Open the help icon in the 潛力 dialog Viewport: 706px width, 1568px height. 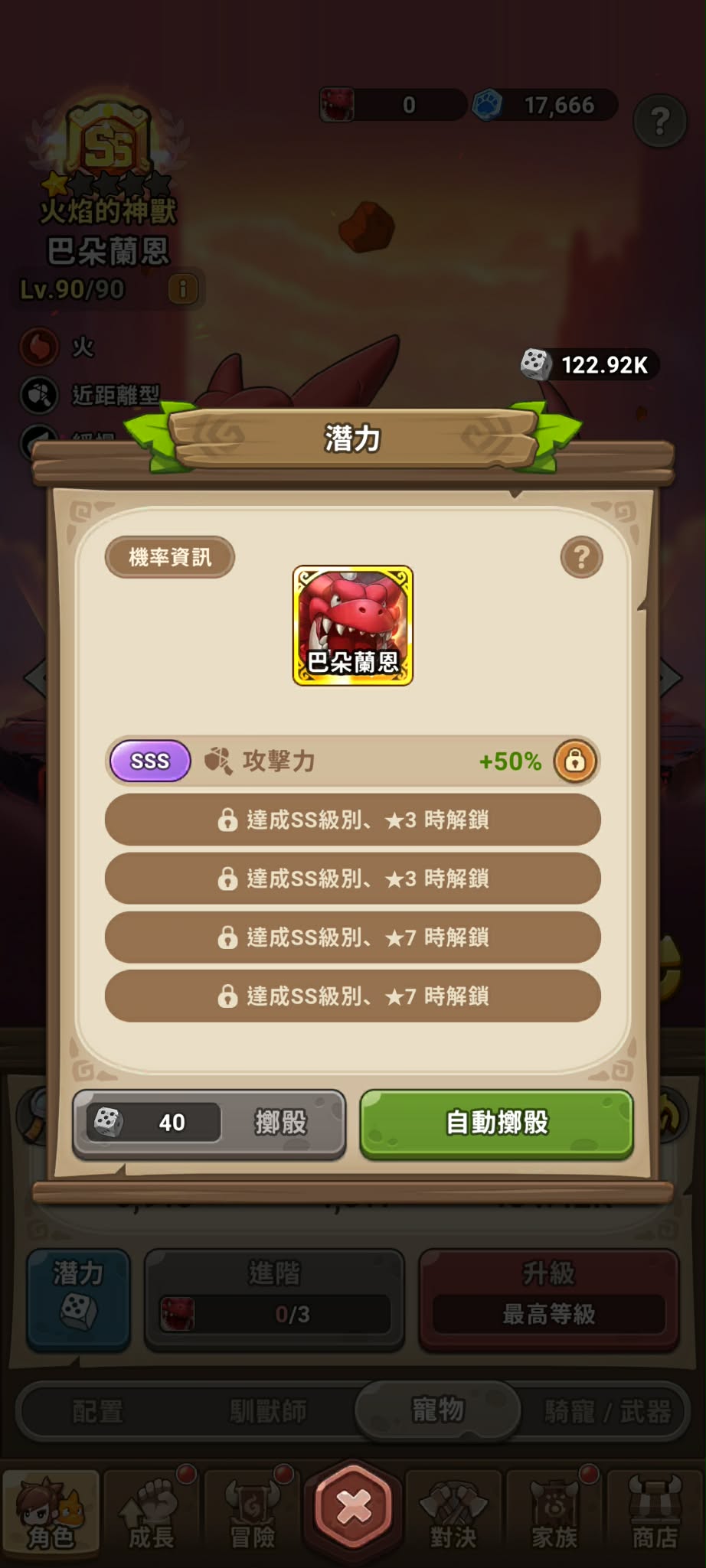581,557
